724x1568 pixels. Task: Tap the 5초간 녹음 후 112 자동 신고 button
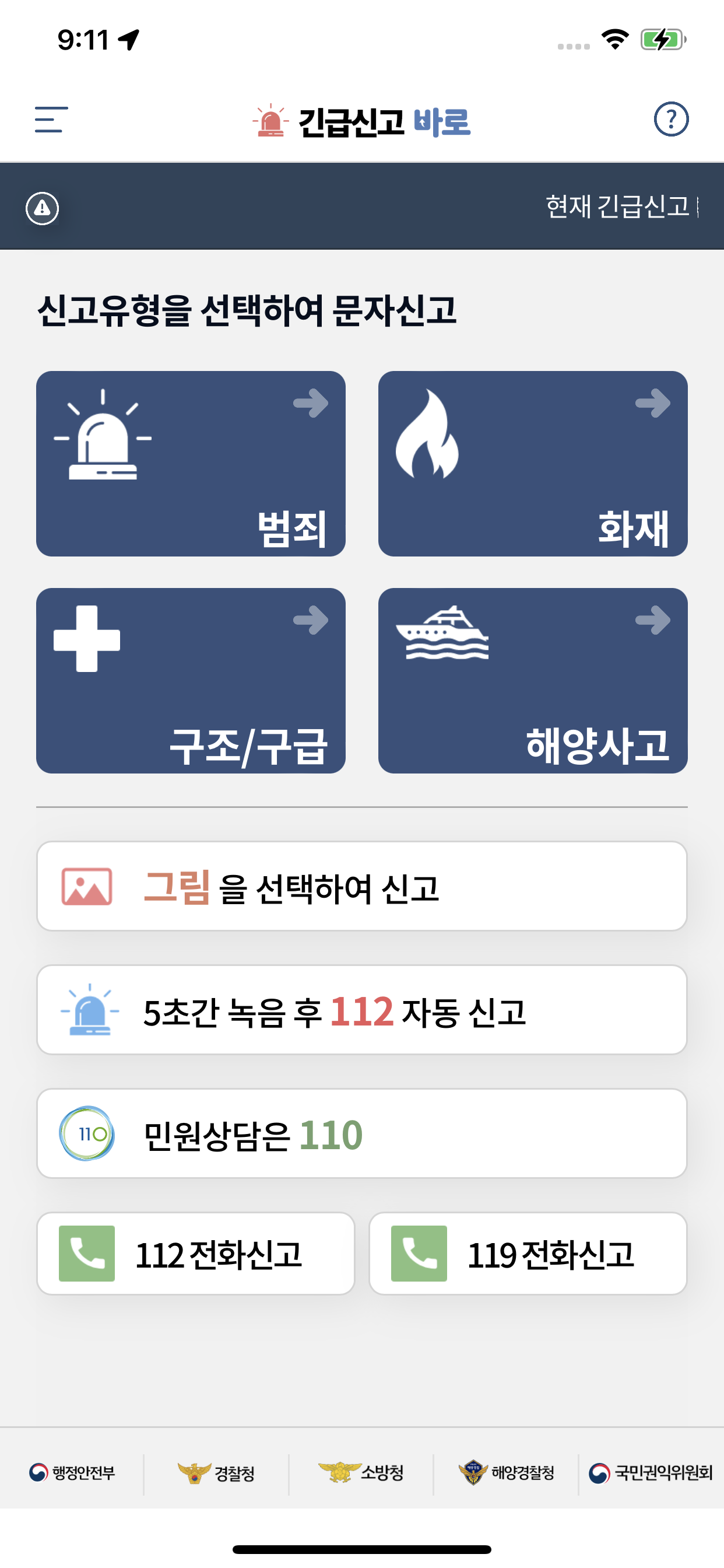[x=362, y=1009]
